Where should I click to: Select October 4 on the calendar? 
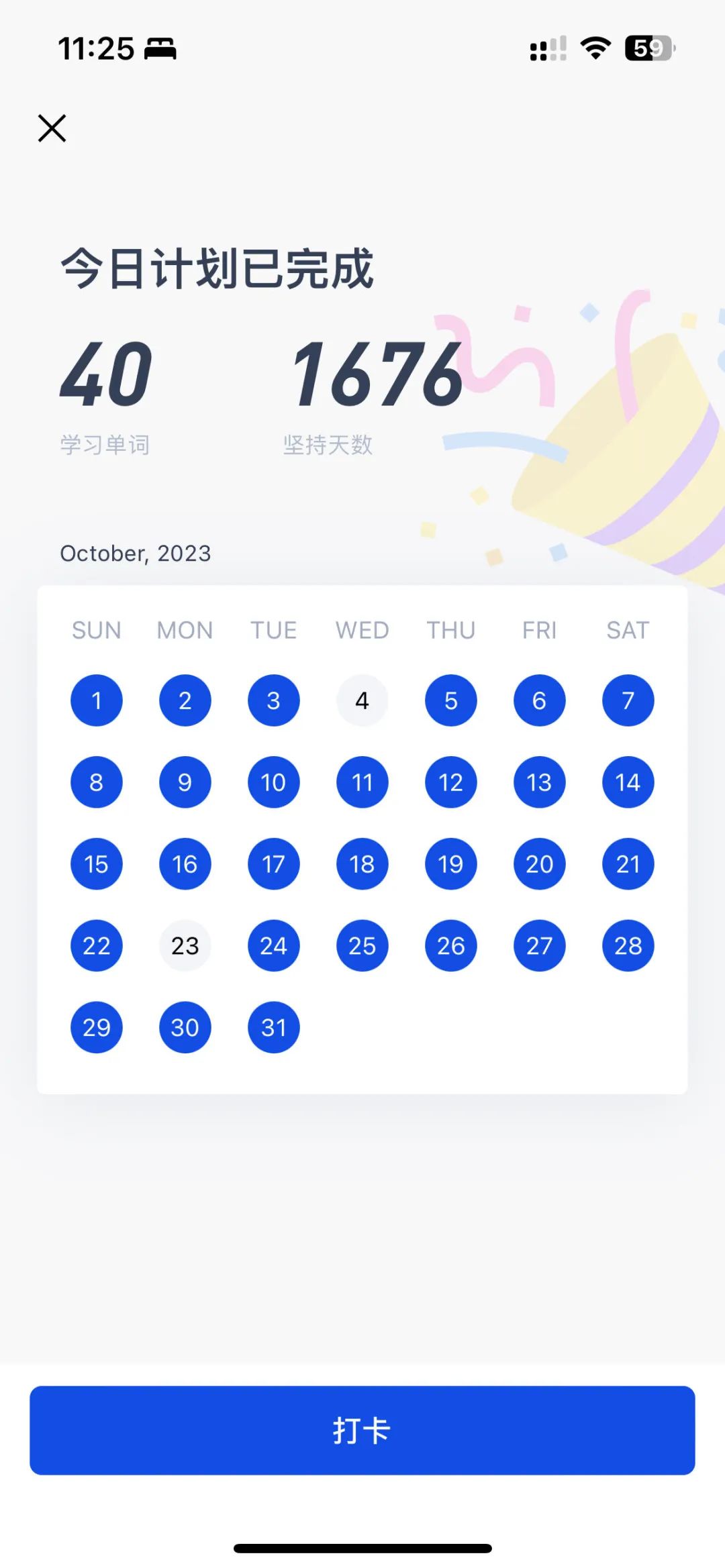[362, 700]
